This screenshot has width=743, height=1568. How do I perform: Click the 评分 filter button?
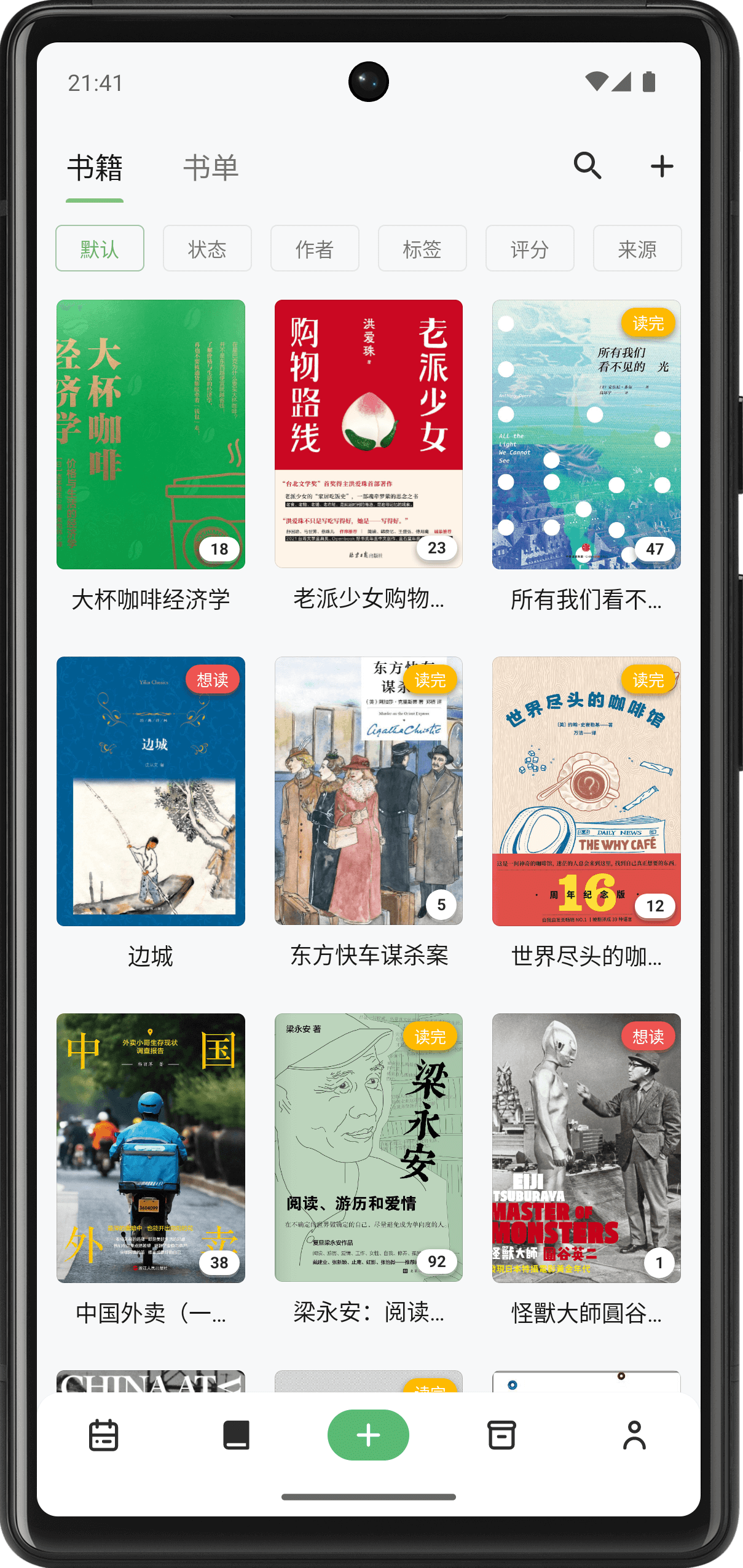(x=530, y=248)
